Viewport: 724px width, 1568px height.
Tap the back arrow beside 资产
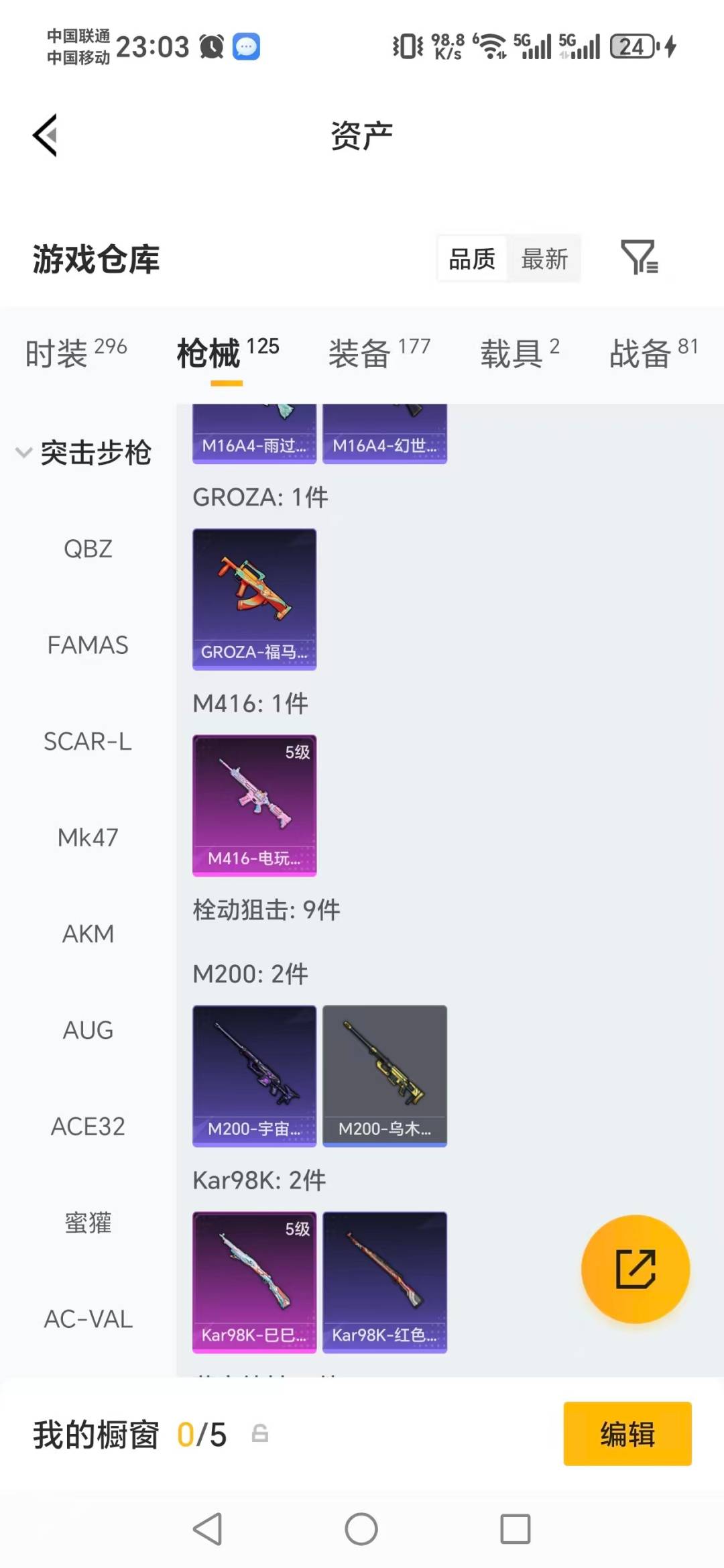click(44, 133)
